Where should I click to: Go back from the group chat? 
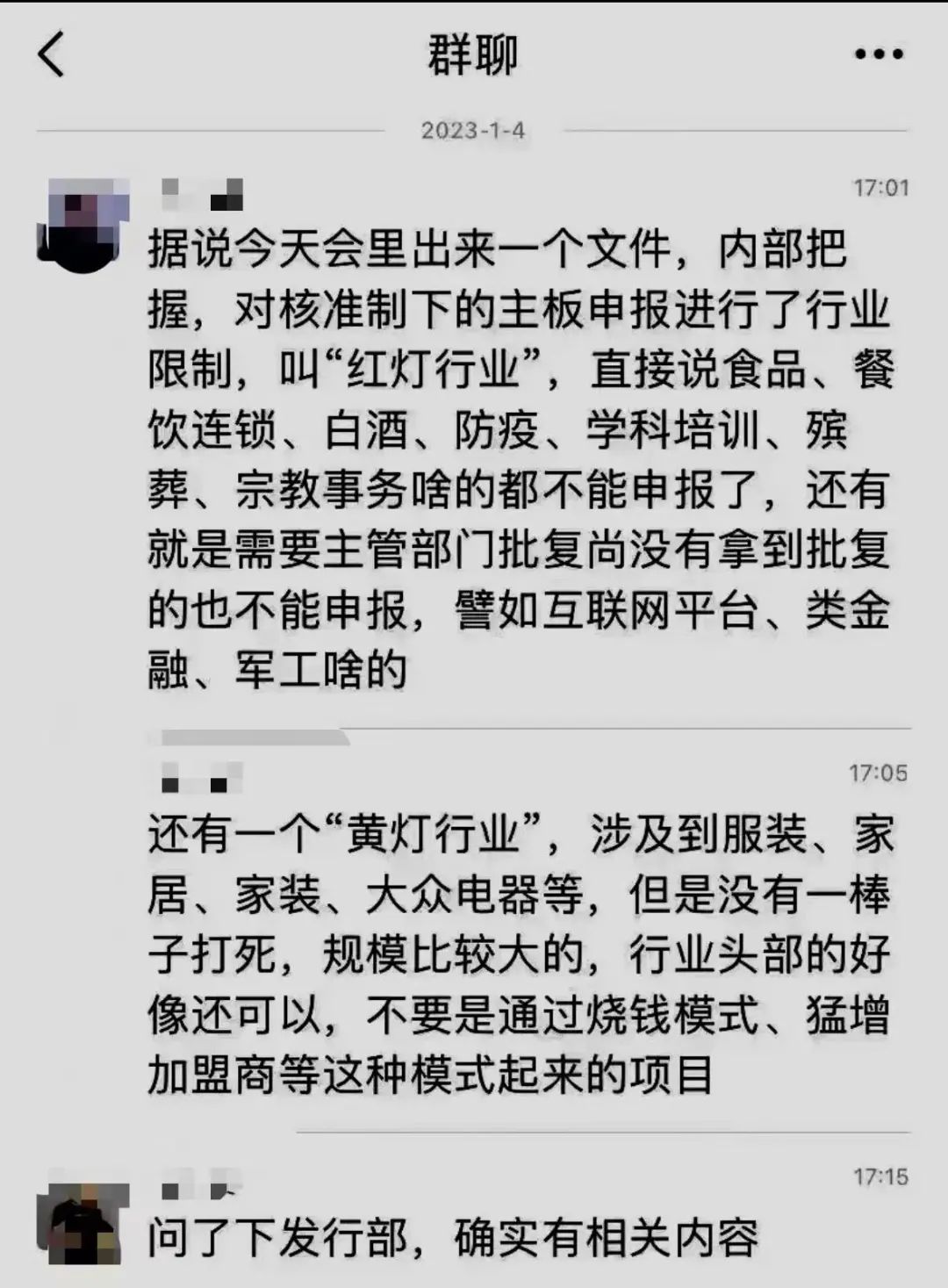(x=51, y=54)
